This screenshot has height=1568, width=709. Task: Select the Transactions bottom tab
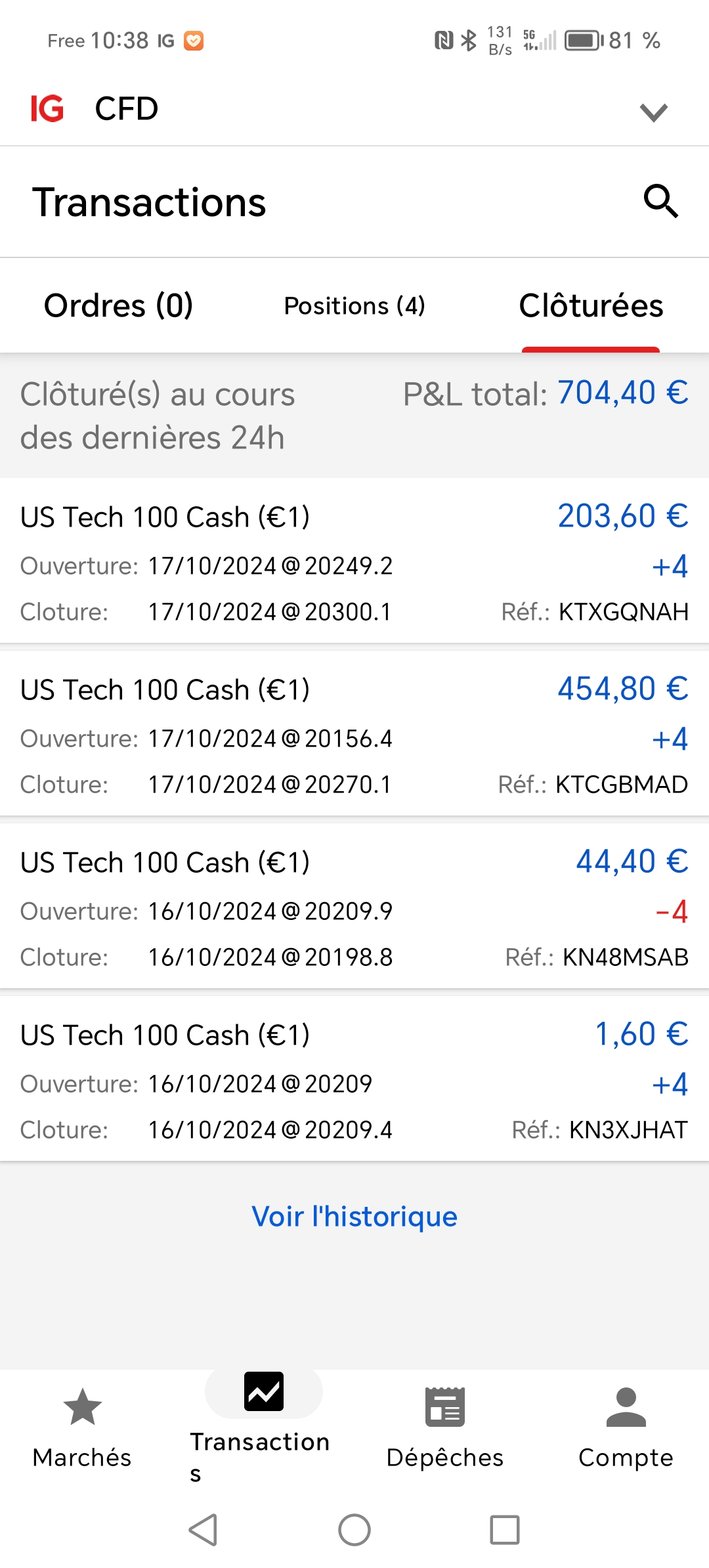(x=263, y=1426)
